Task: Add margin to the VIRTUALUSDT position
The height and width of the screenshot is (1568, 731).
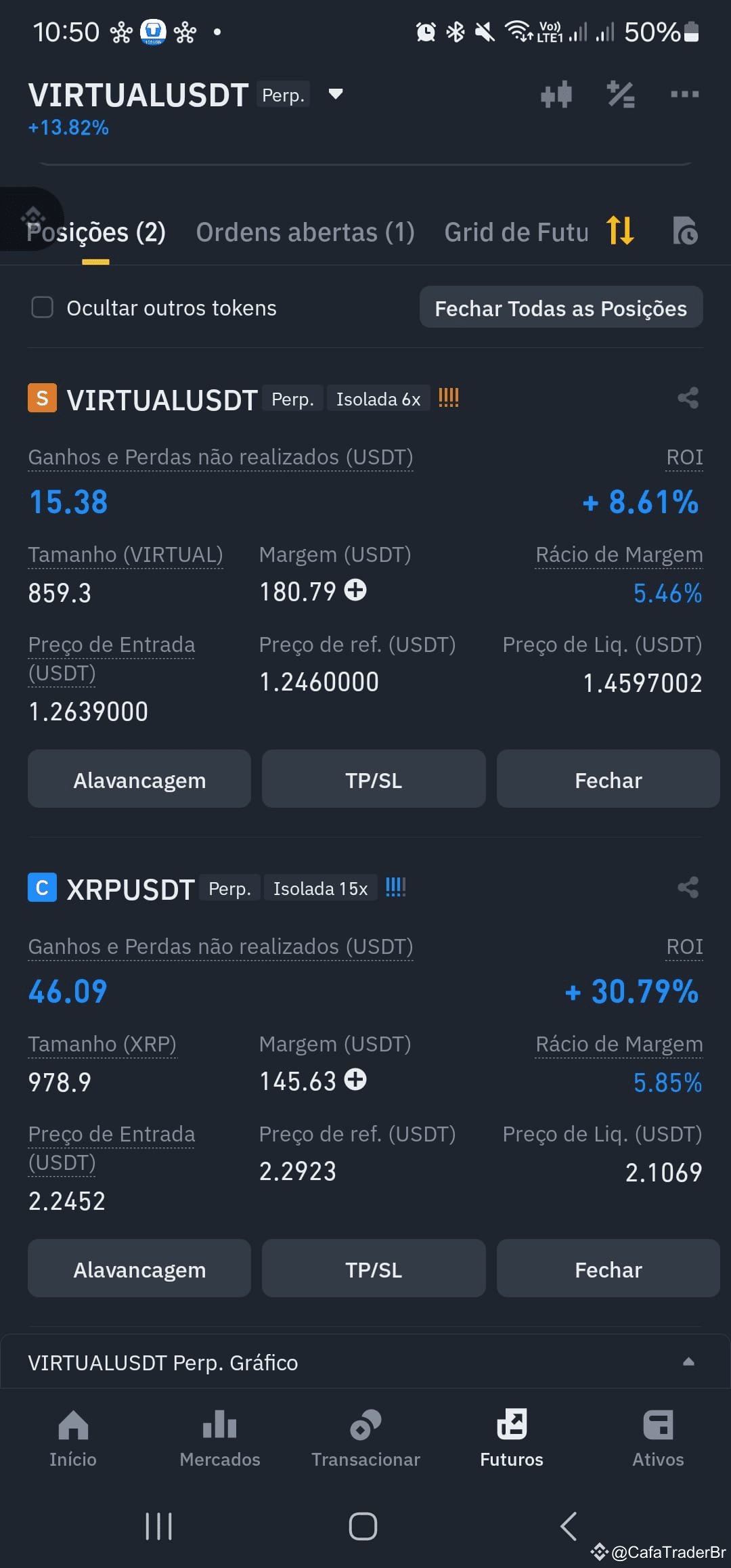Action: point(355,590)
